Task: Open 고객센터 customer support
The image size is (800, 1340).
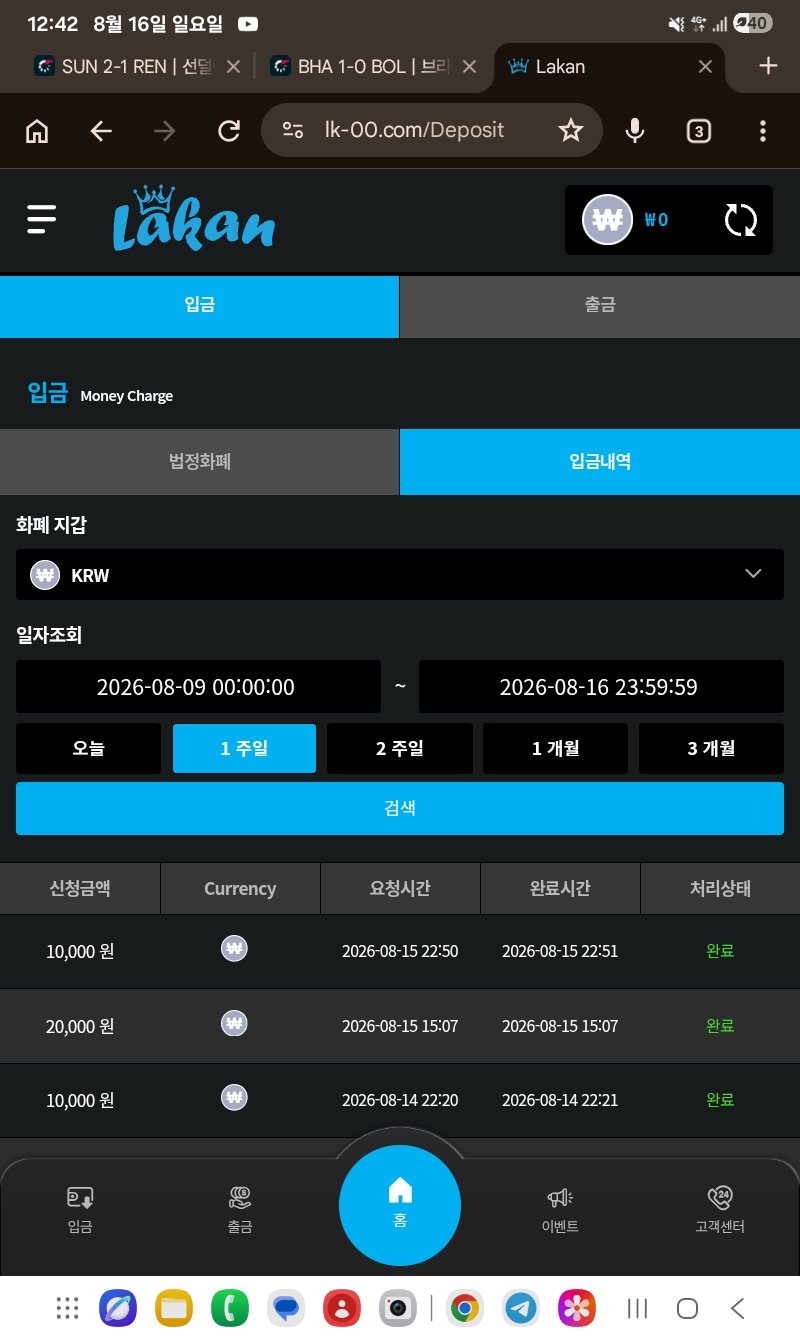Action: 720,1210
